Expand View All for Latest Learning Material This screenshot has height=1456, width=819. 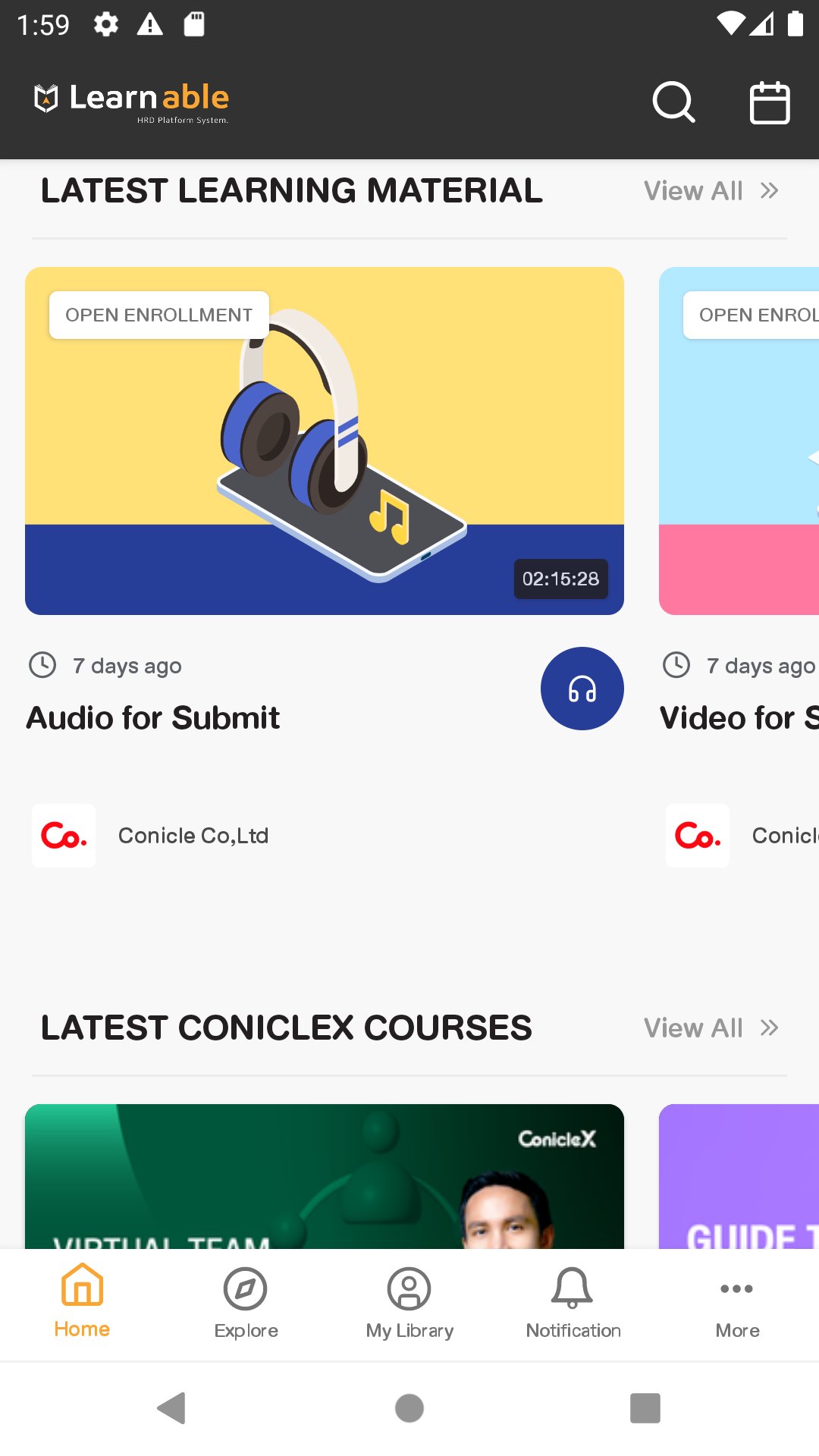[692, 191]
